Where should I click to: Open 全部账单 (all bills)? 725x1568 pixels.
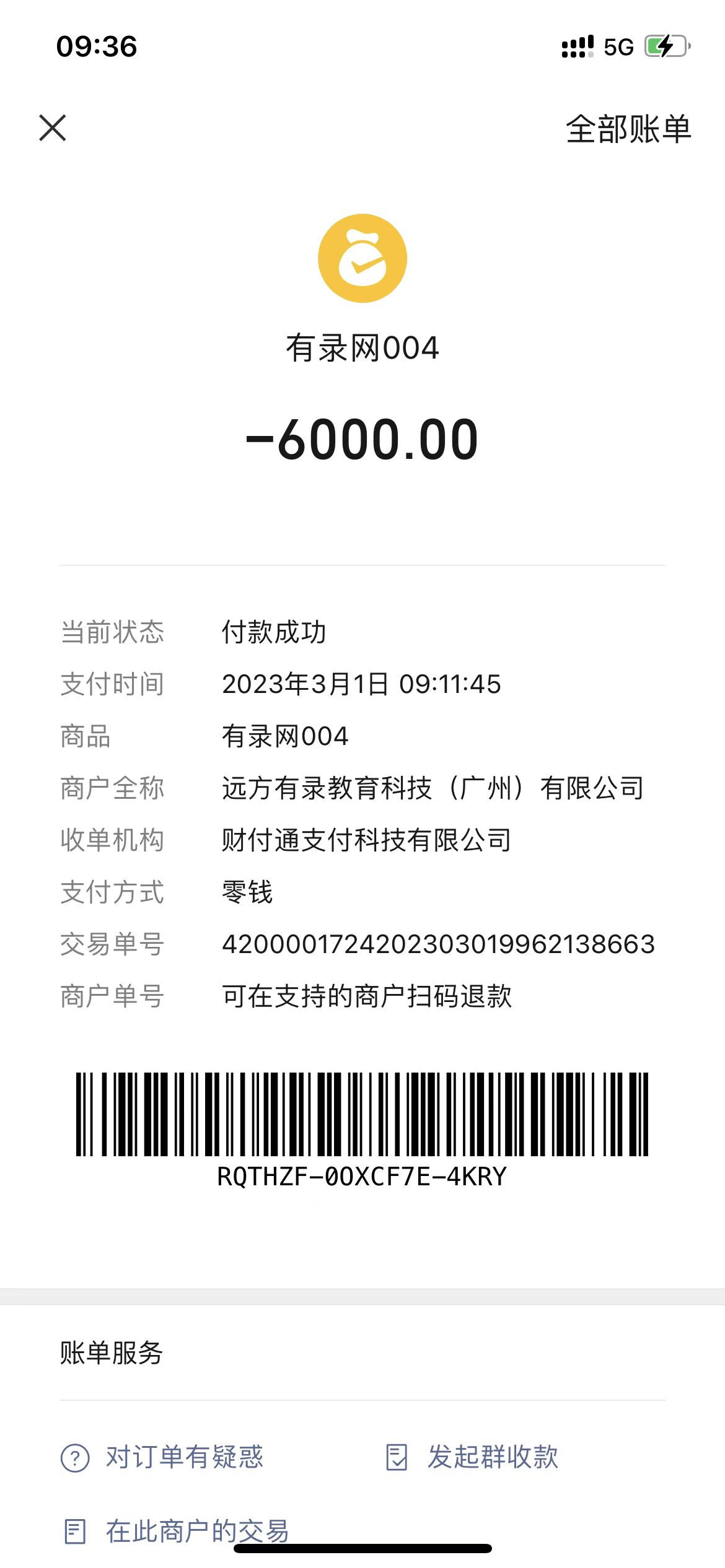tap(628, 129)
